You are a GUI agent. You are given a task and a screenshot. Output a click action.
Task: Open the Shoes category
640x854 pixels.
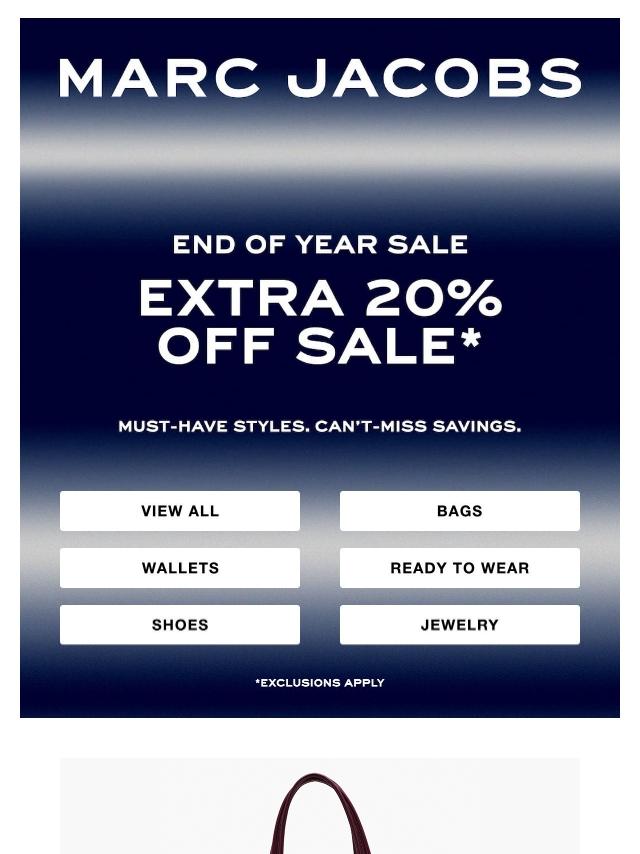coord(180,625)
